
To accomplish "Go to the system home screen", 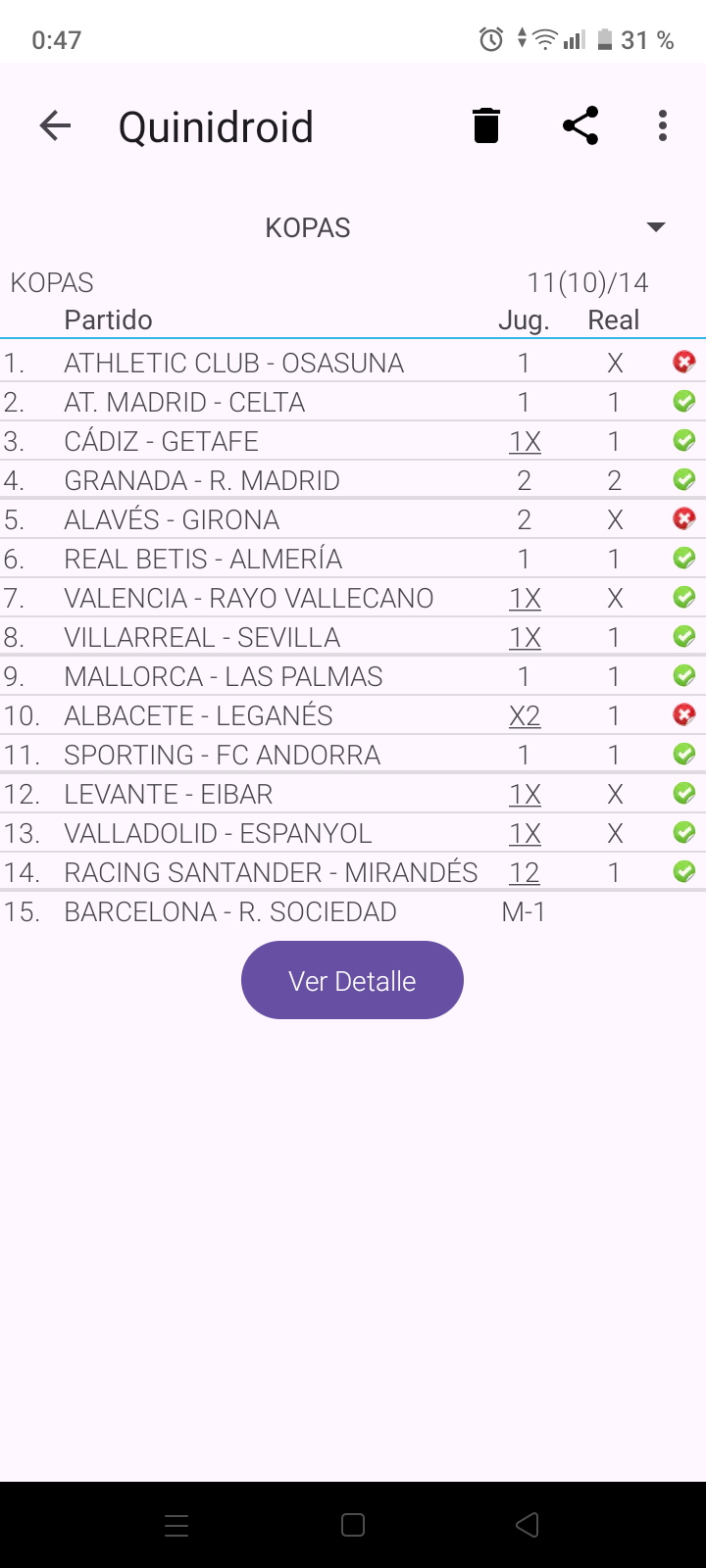I will point(353,1525).
